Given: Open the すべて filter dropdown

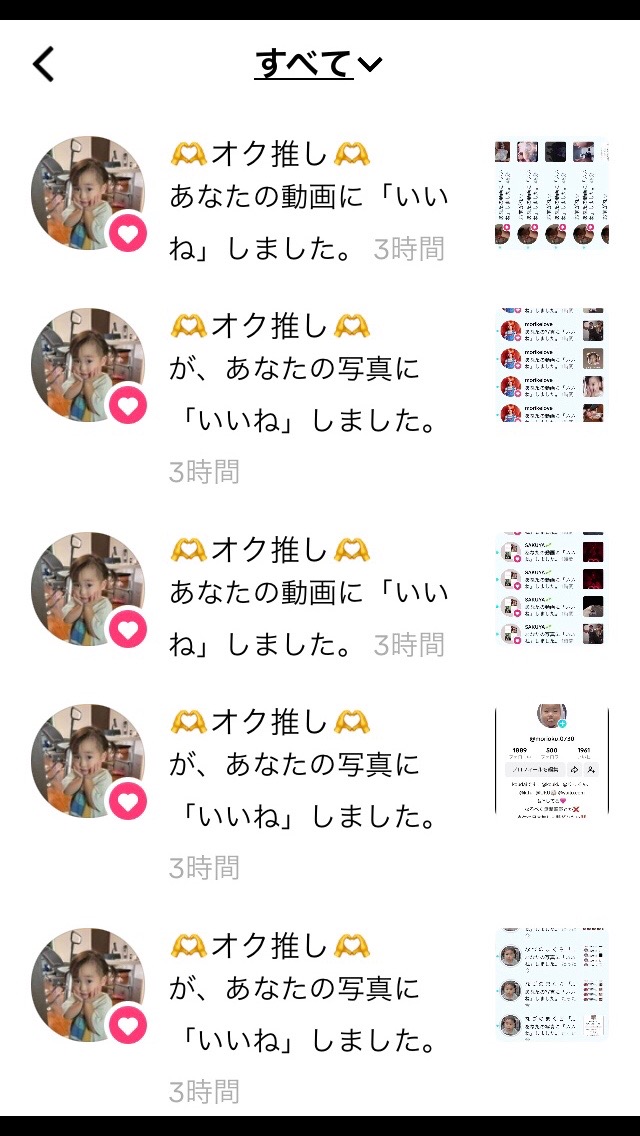Looking at the screenshot, I should click(x=319, y=64).
